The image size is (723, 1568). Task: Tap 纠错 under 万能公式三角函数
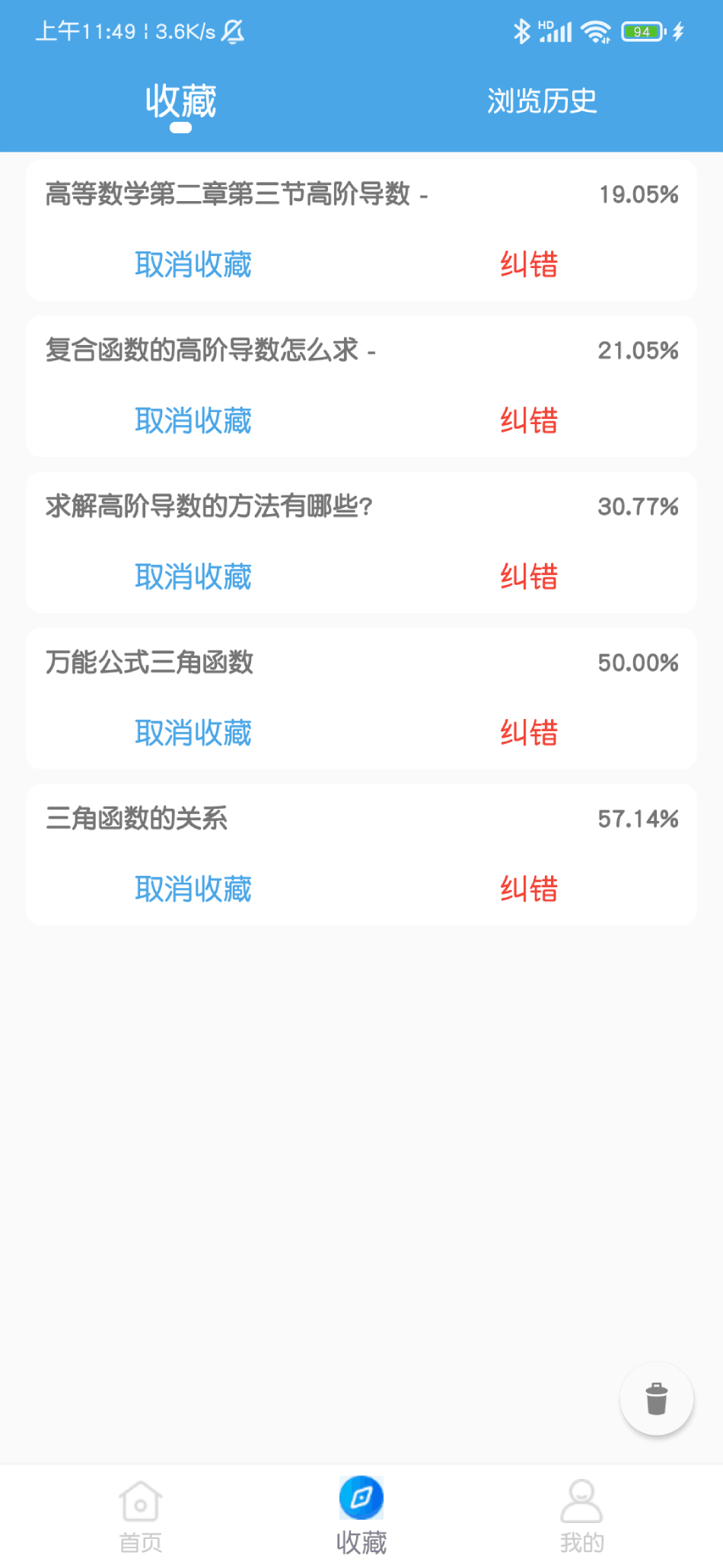click(529, 733)
